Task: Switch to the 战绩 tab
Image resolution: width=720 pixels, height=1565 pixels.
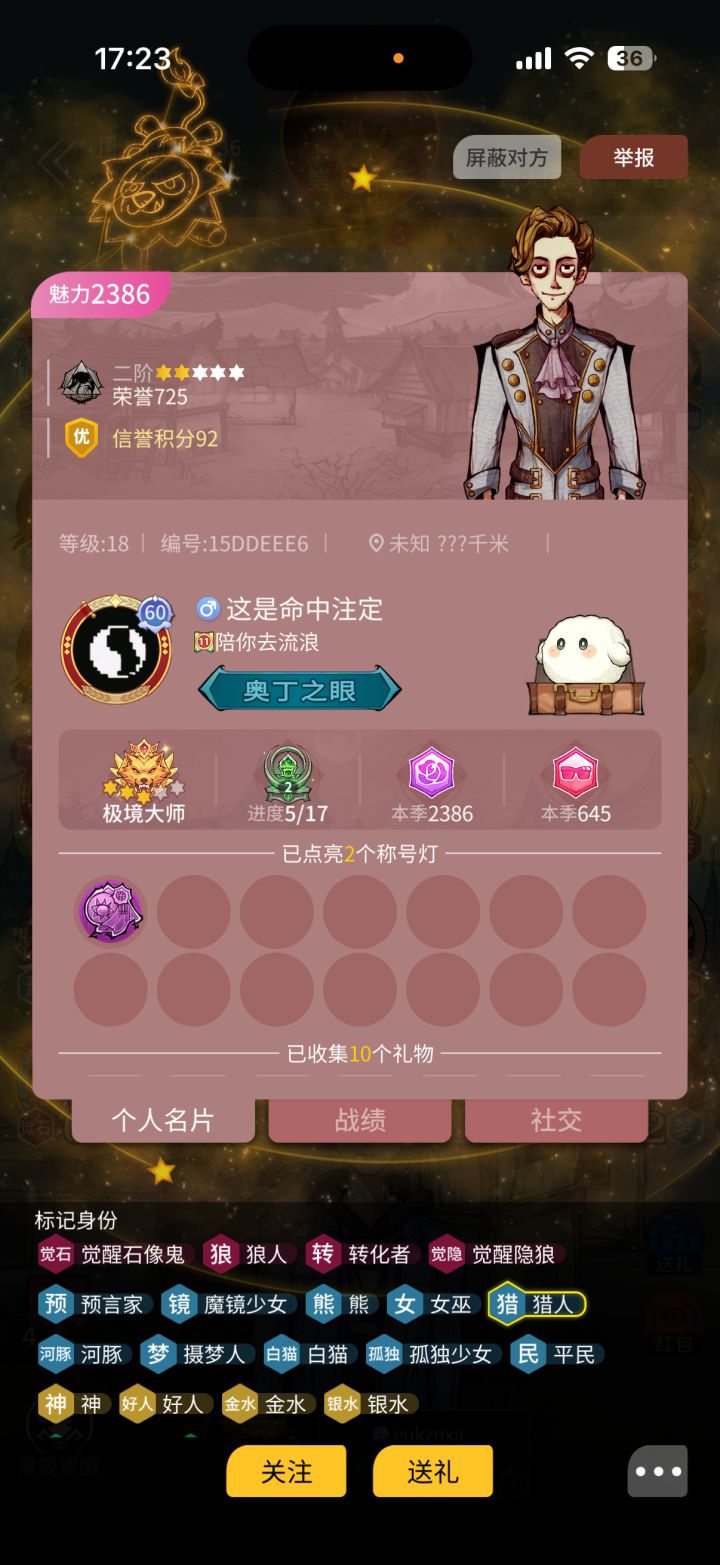Action: tap(360, 1120)
